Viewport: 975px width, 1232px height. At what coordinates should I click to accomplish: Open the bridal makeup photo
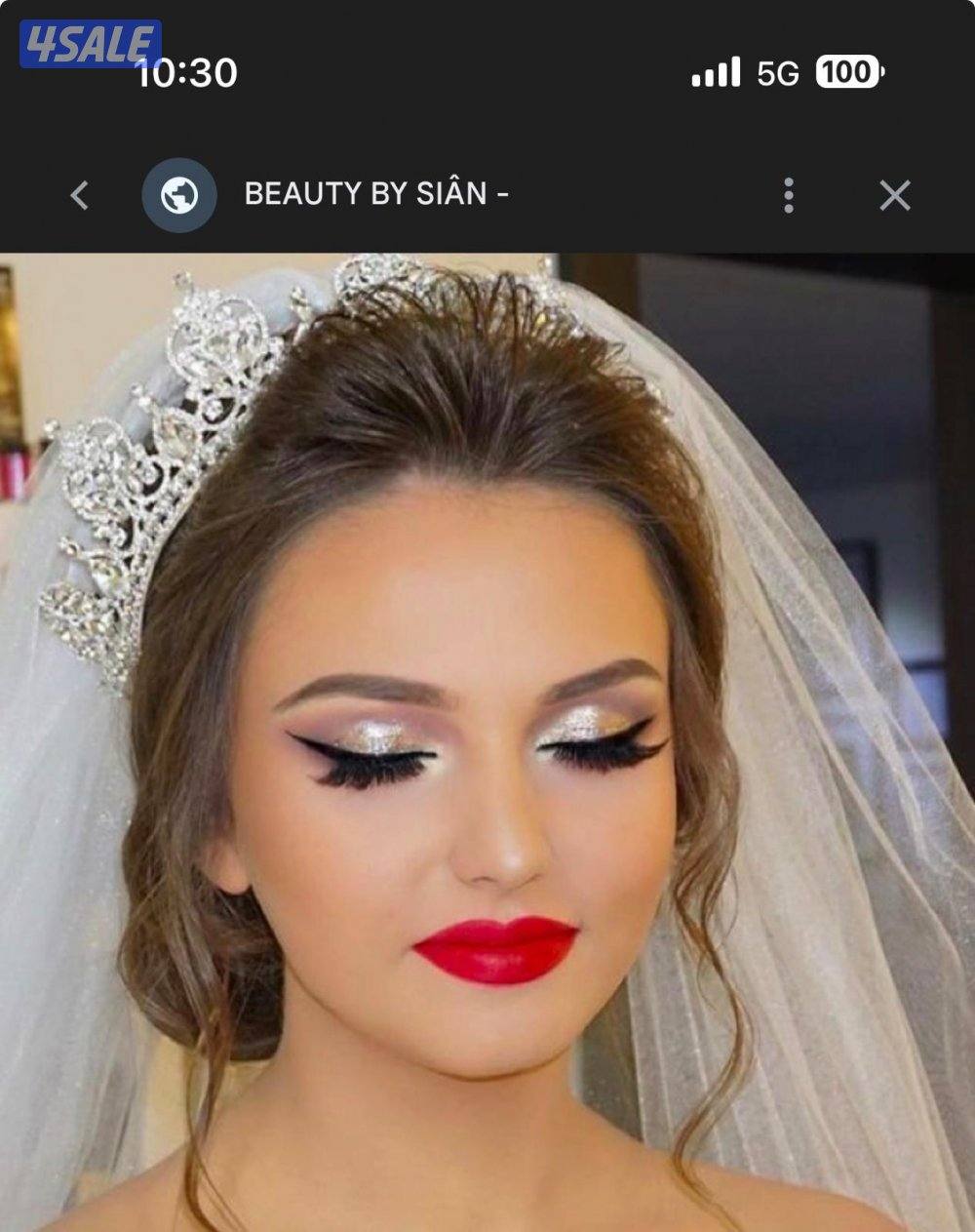click(x=487, y=741)
